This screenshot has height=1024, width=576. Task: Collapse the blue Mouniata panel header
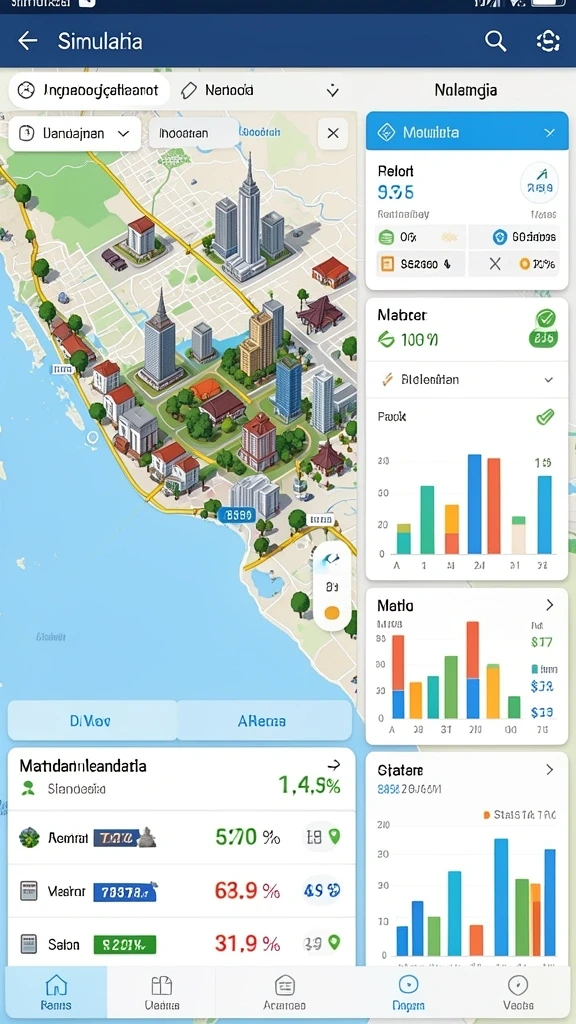pyautogui.click(x=467, y=133)
